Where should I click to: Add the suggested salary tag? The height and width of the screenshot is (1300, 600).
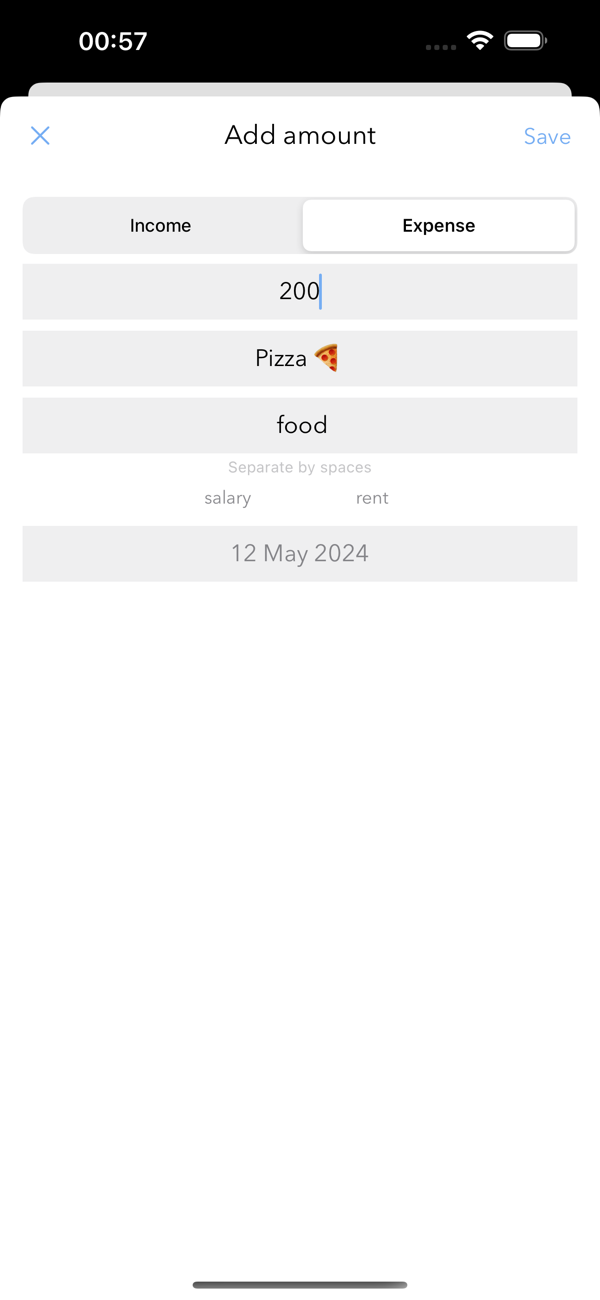228,498
